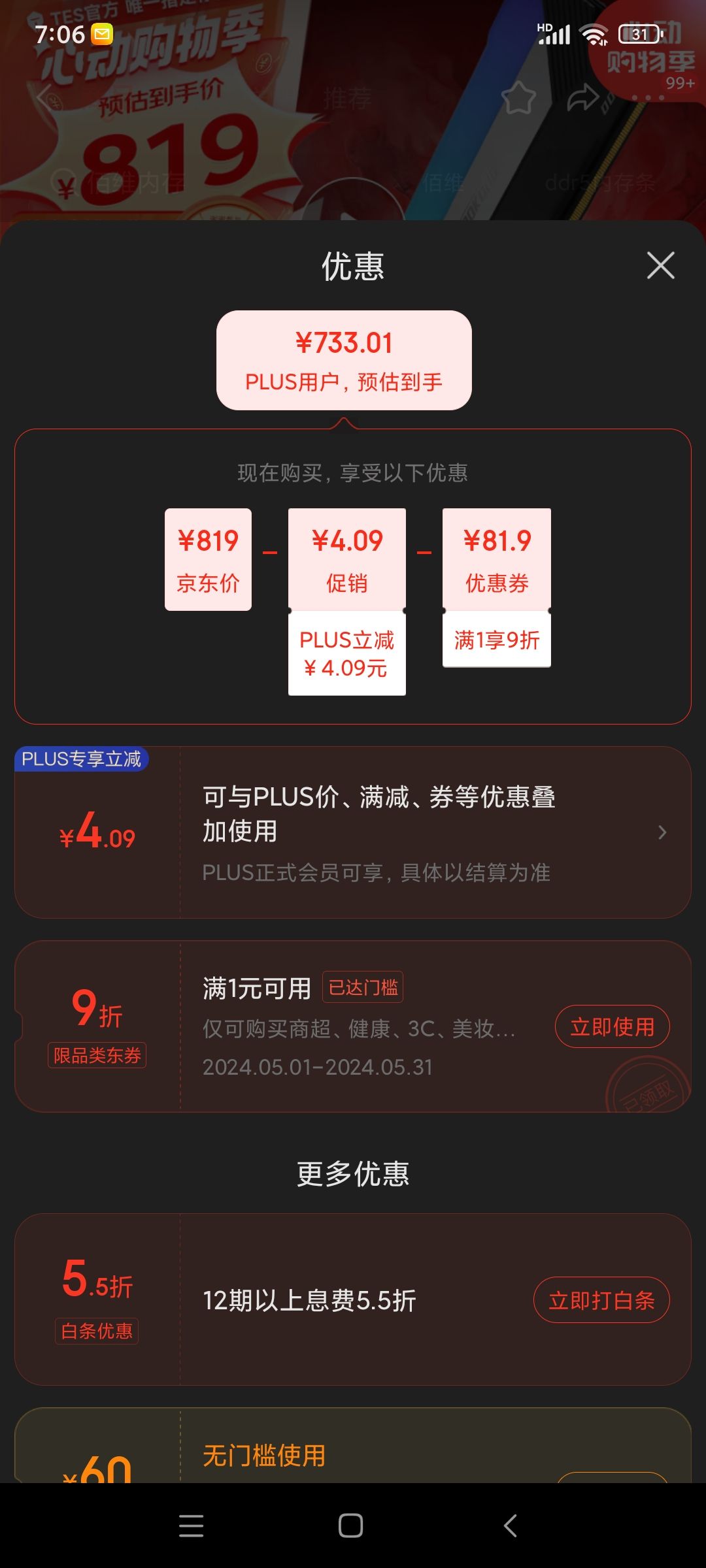Close the 优惠 discount panel
The width and height of the screenshot is (706, 1568).
click(662, 266)
